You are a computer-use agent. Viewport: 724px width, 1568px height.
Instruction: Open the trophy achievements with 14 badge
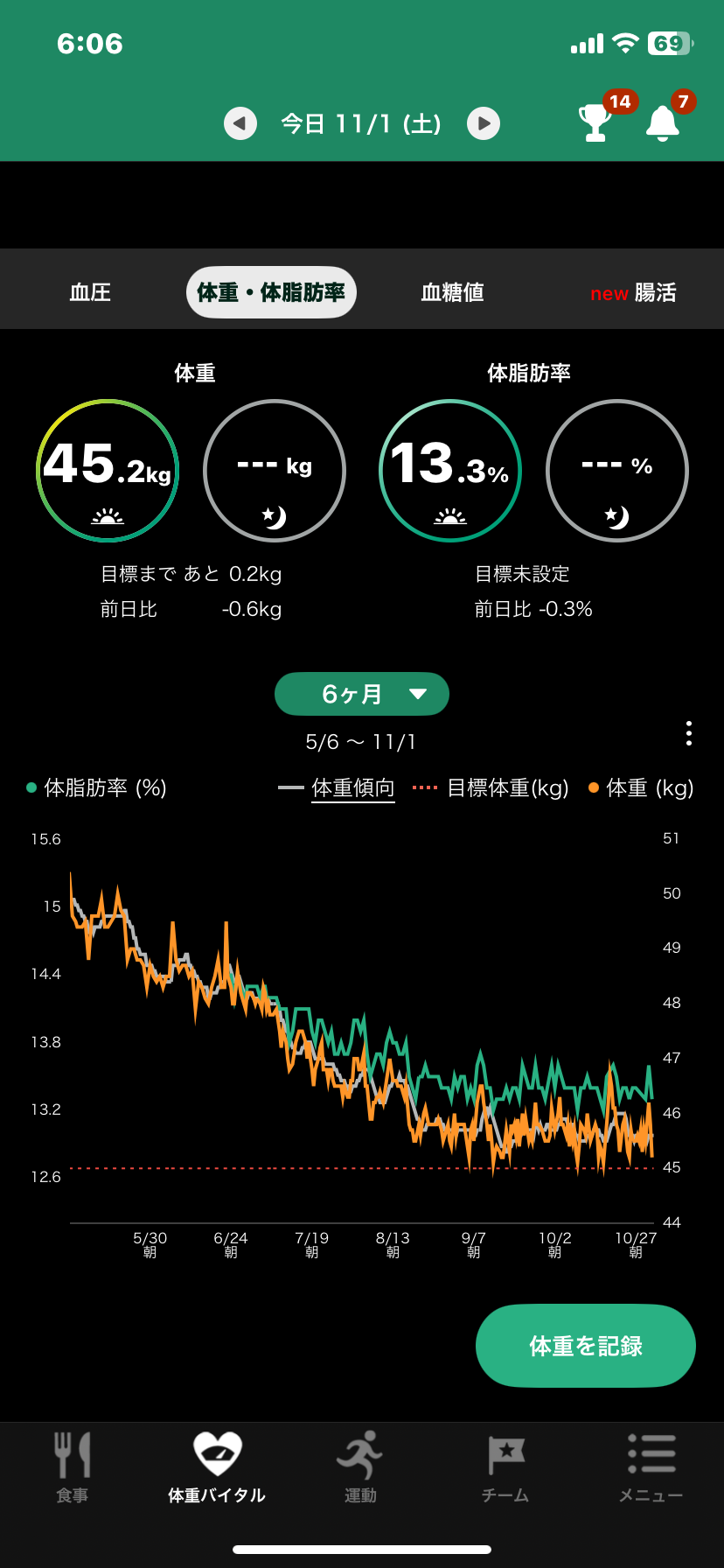tap(595, 122)
